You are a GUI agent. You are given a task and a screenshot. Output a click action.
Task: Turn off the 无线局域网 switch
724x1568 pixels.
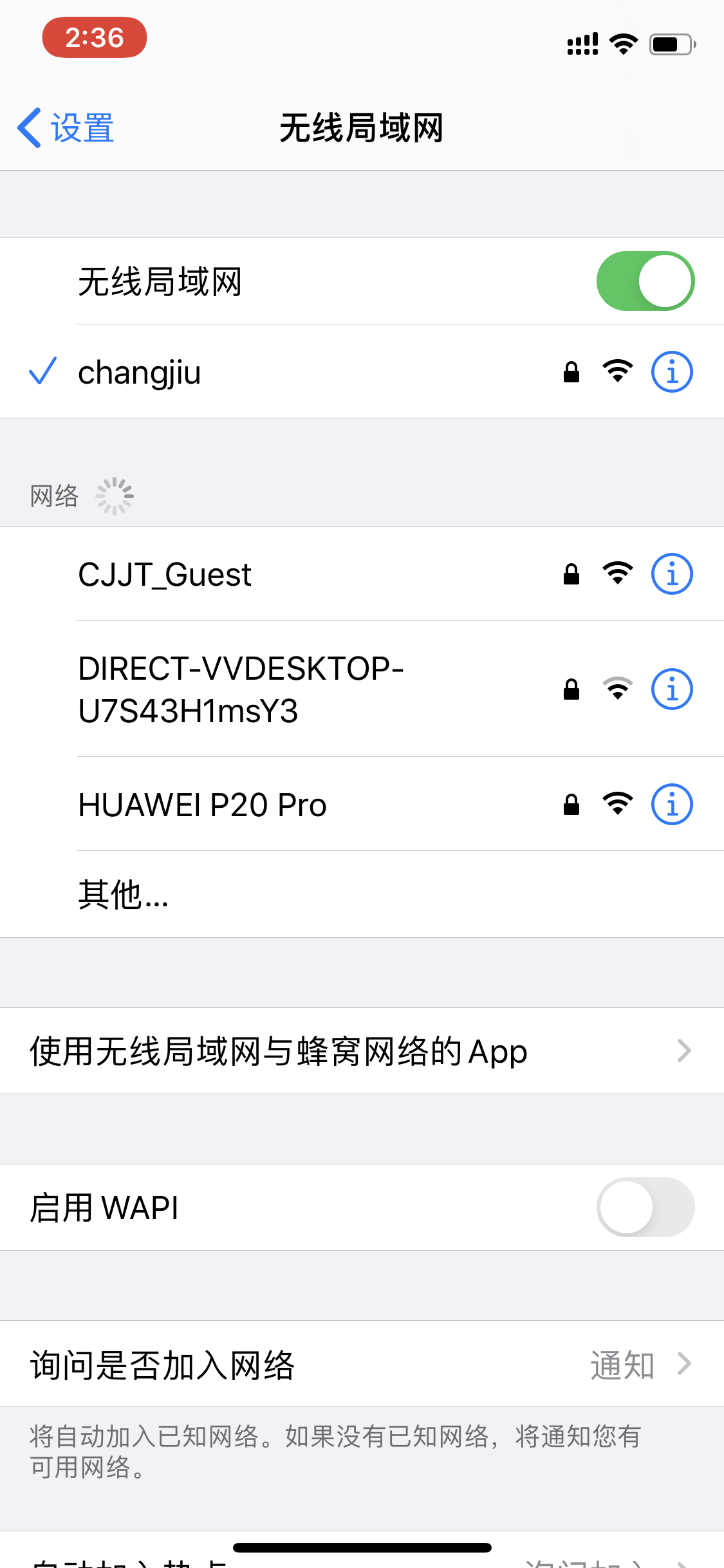tap(645, 281)
